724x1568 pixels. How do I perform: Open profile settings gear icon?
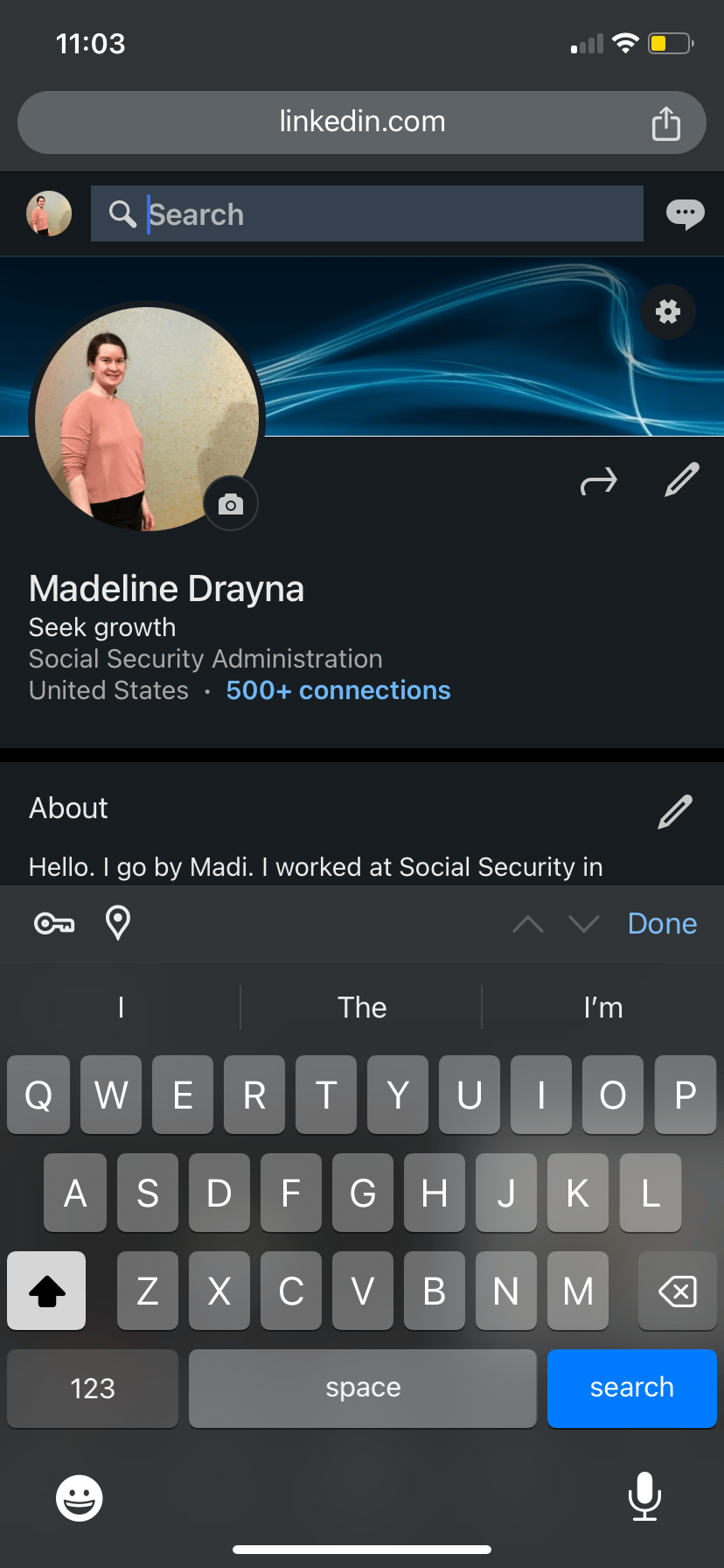tap(668, 311)
